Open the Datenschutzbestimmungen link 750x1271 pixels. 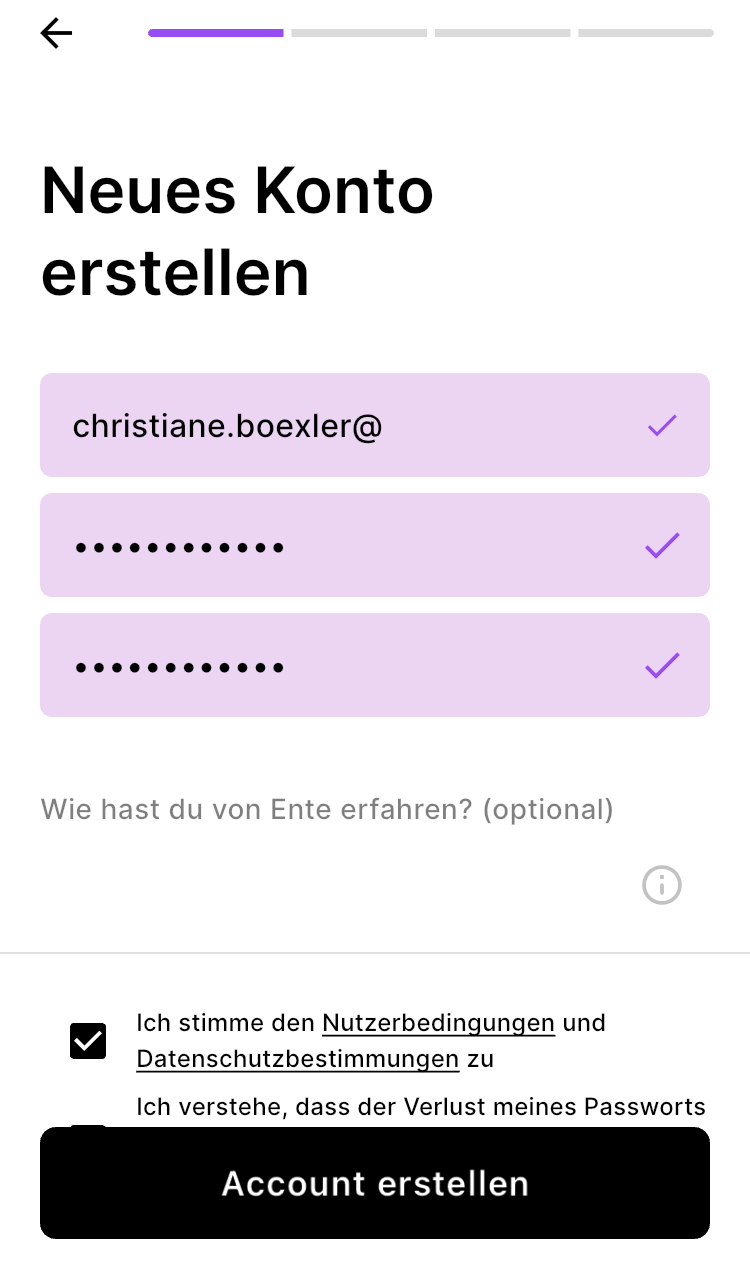coord(297,1059)
